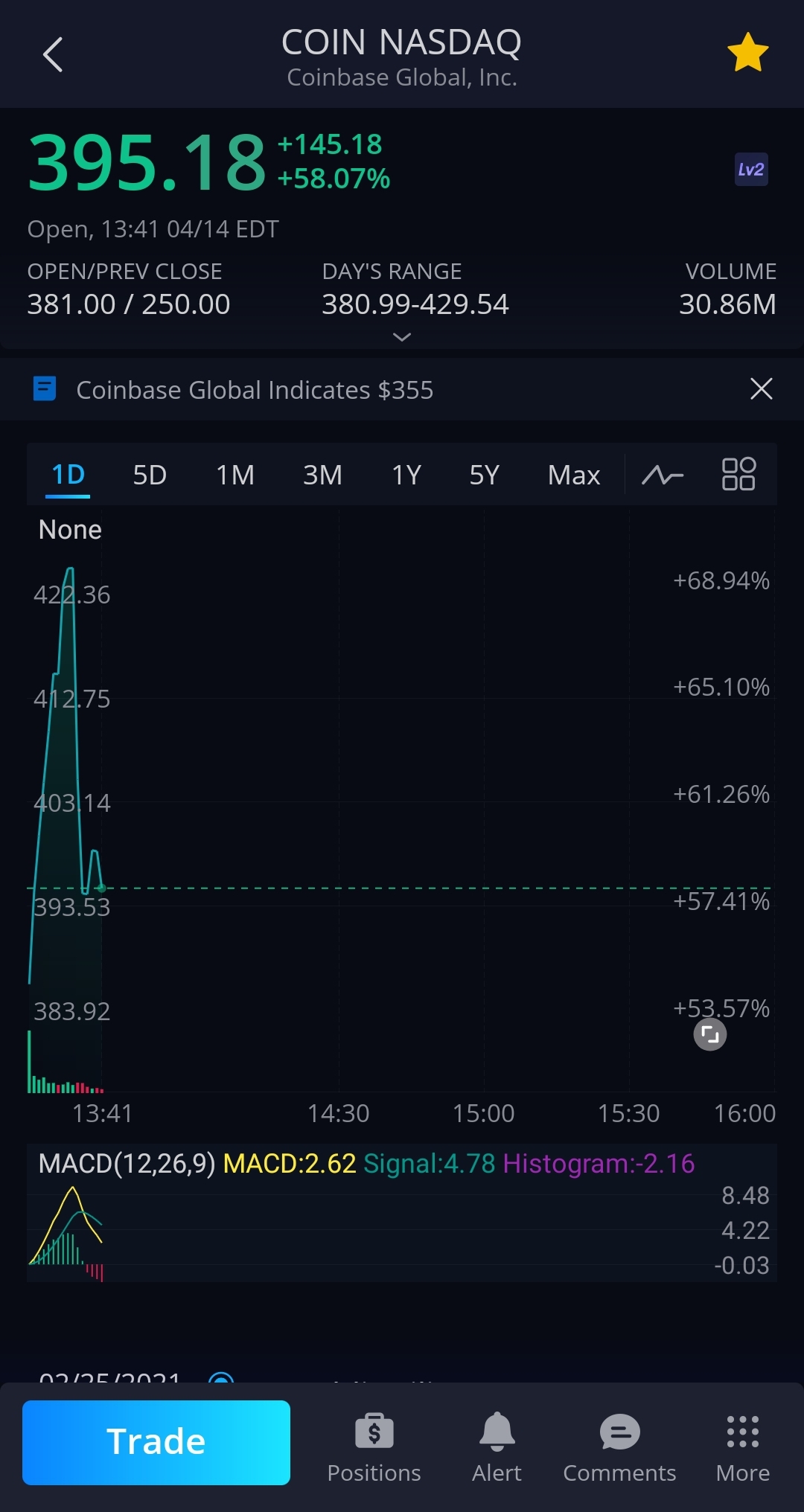Open Level 2 market data badge
Viewport: 804px width, 1512px height.
(x=750, y=170)
